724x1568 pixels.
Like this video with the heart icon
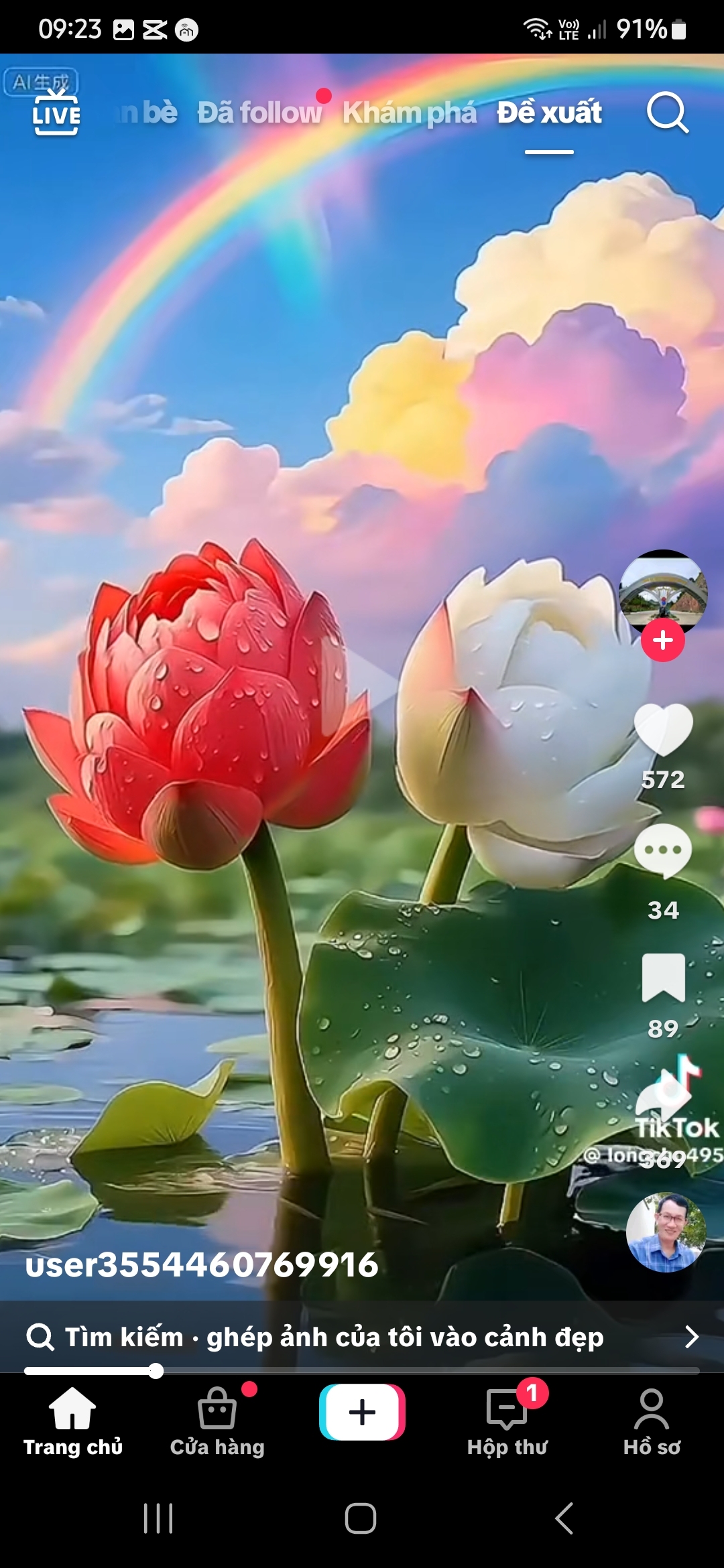662,730
